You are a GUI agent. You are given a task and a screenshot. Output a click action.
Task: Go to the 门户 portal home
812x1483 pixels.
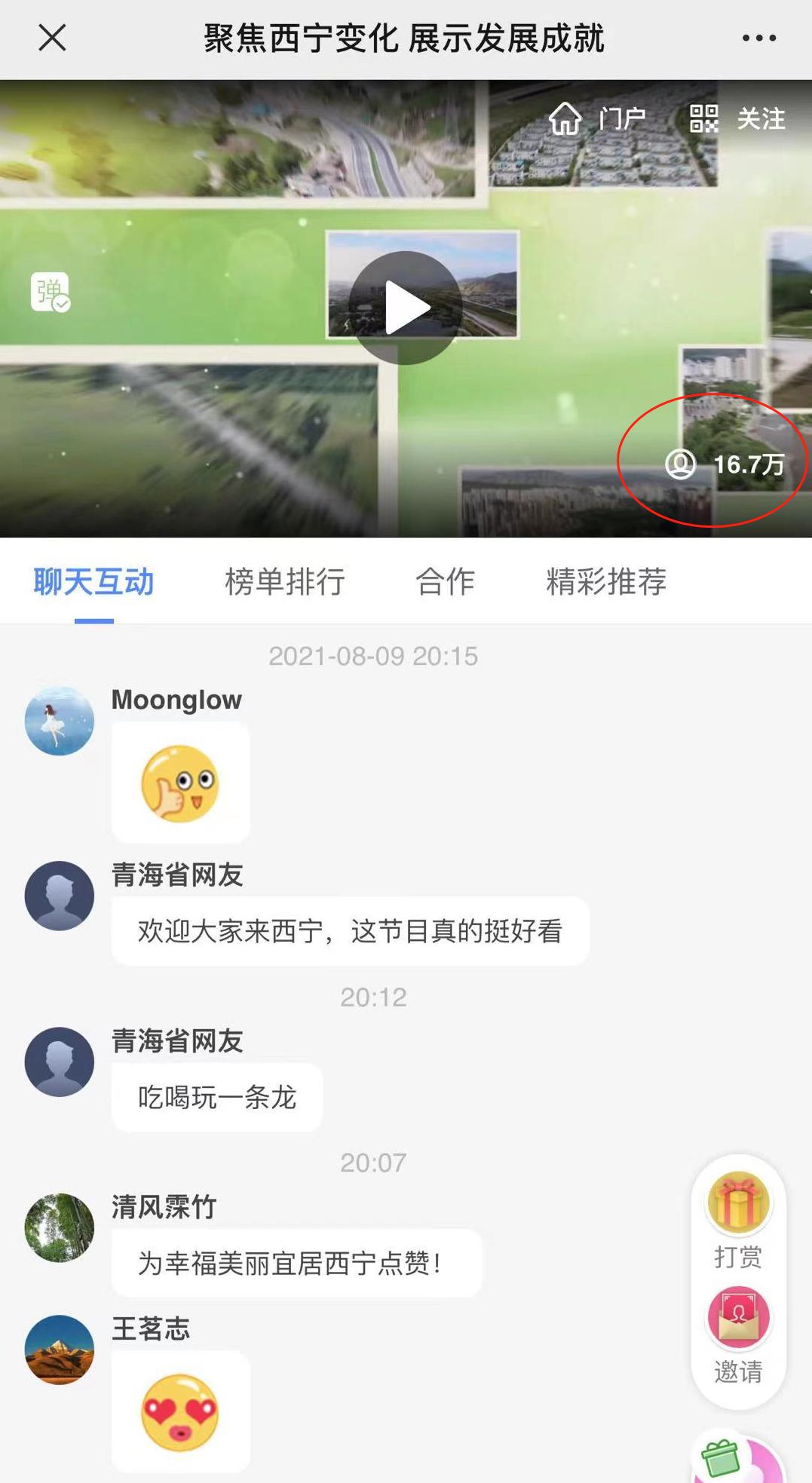597,119
